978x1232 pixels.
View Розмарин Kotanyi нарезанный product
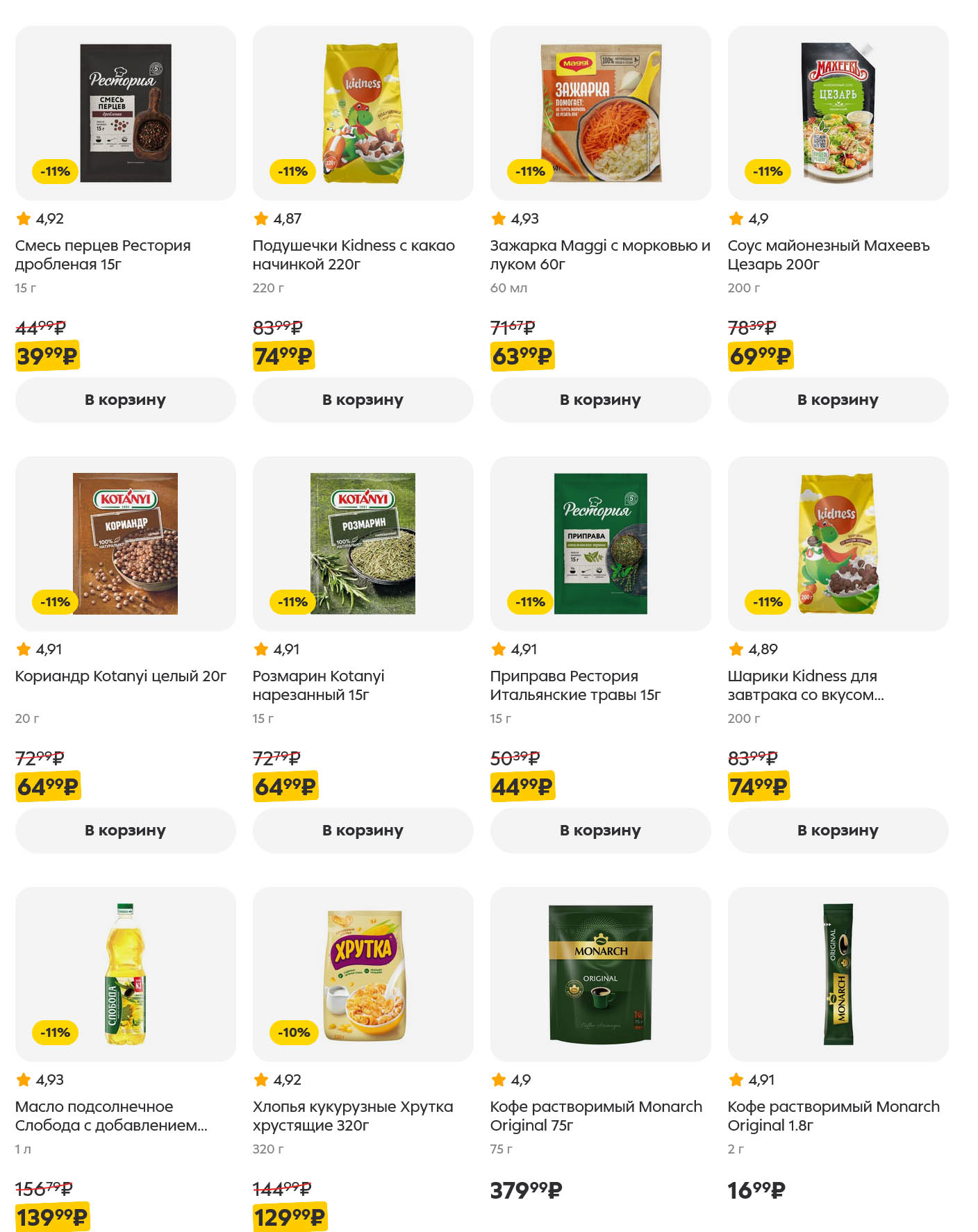pyautogui.click(x=318, y=685)
